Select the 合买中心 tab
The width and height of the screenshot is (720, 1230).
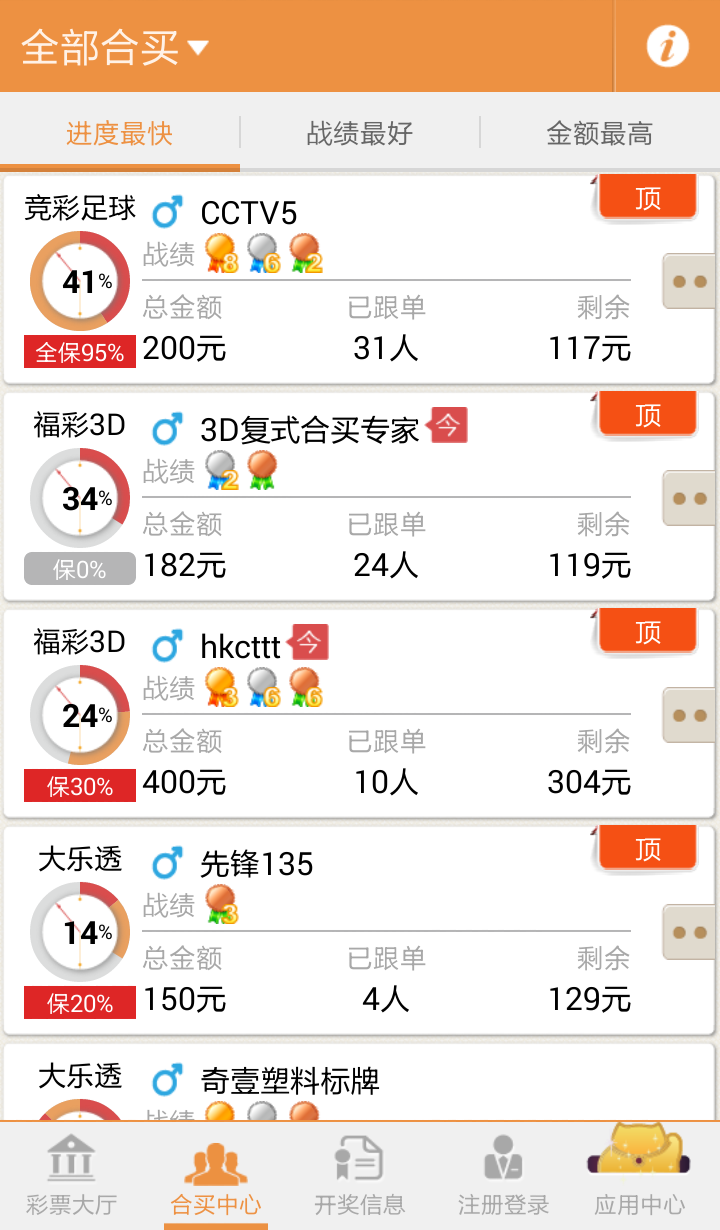216,1176
